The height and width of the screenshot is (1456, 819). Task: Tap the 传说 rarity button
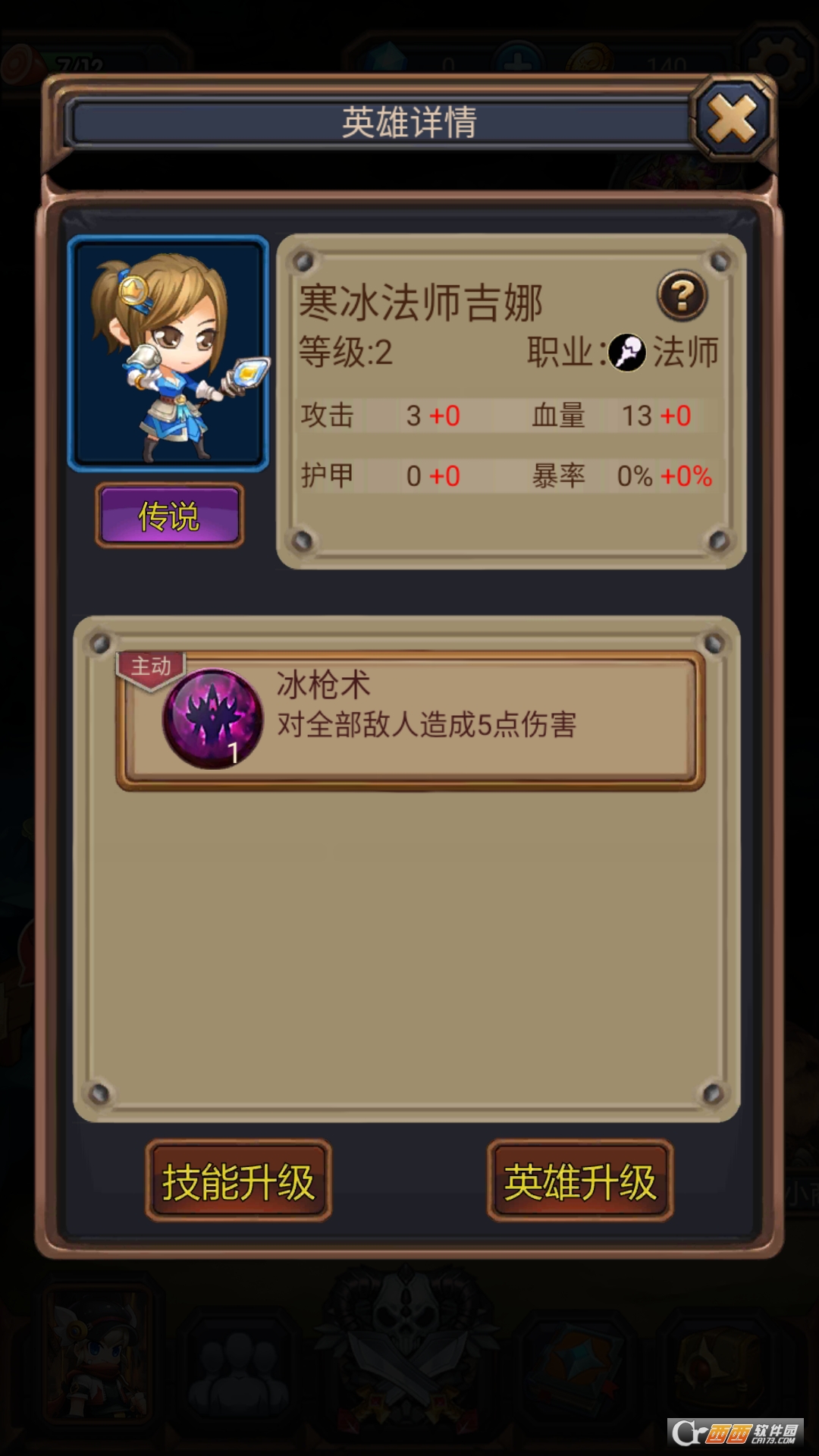coord(169,516)
